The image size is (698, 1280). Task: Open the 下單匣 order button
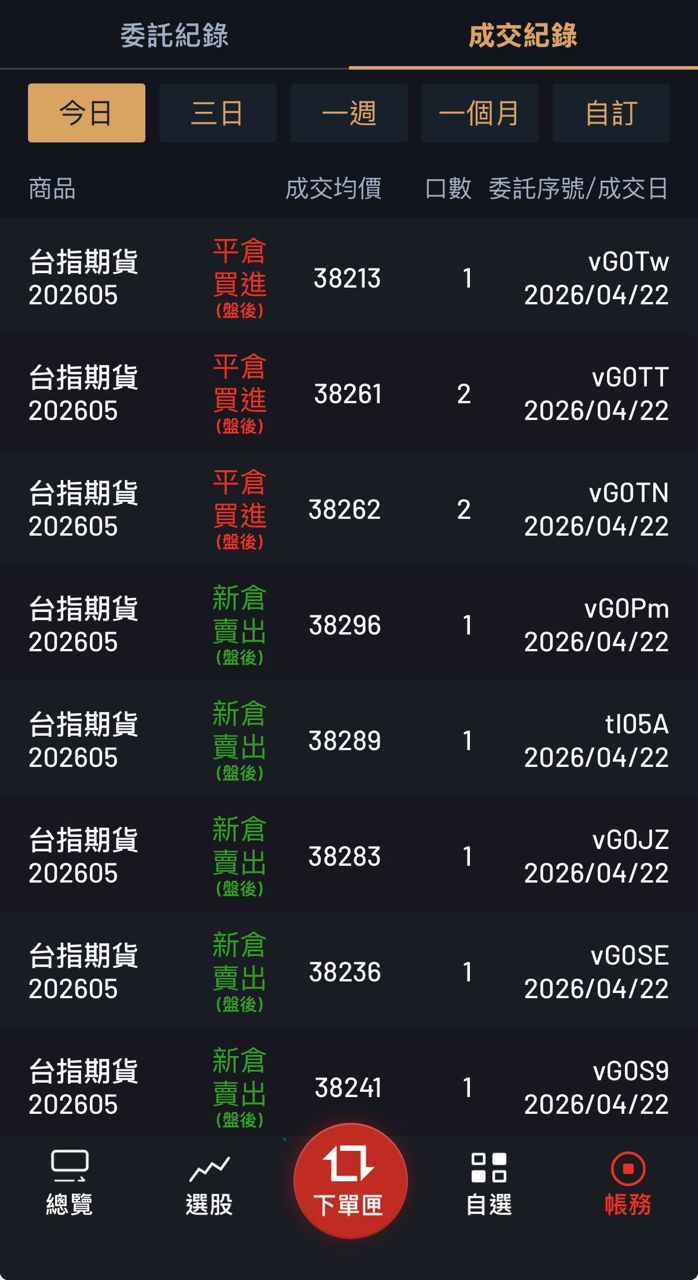pyautogui.click(x=349, y=1181)
